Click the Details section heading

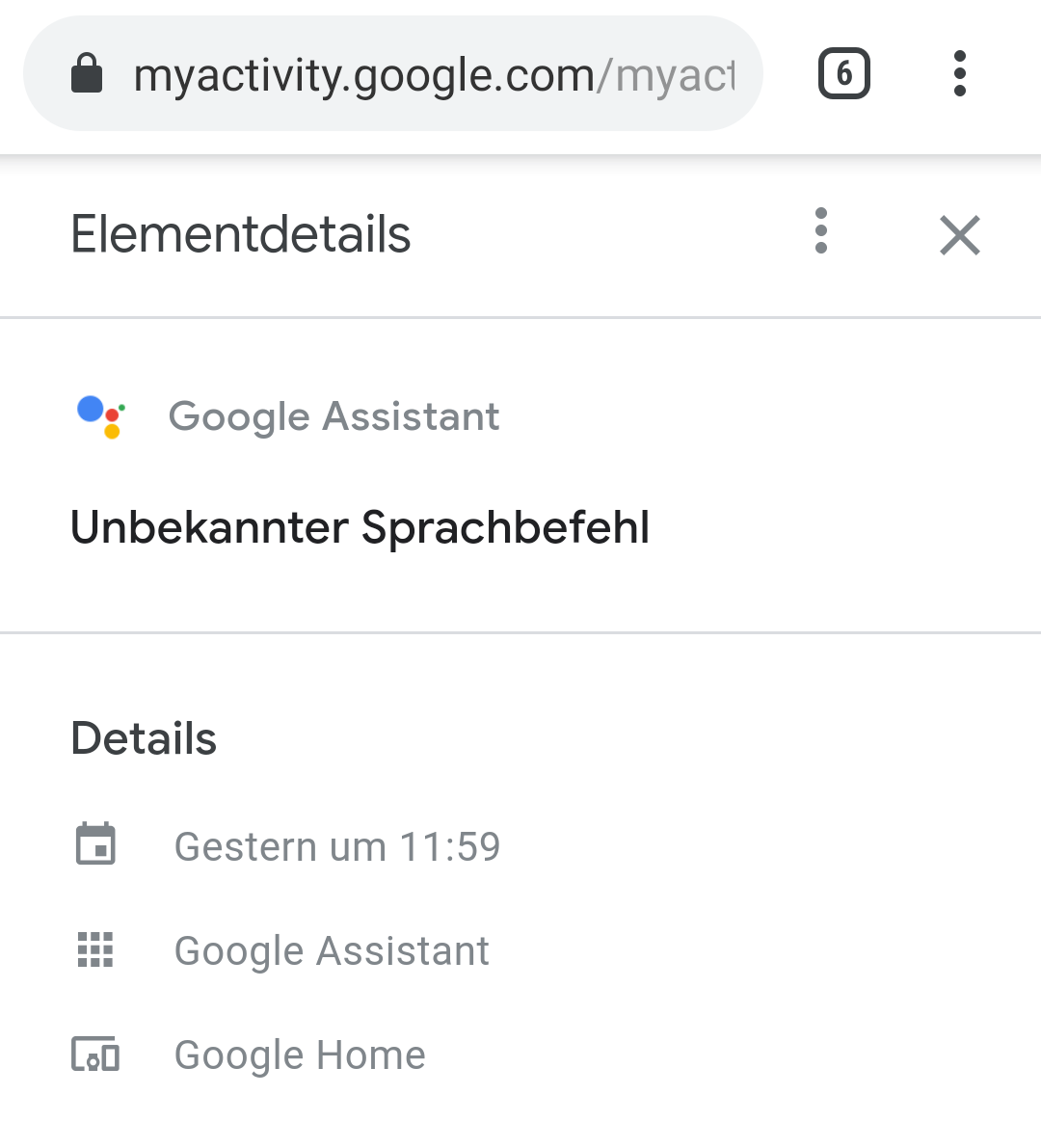point(143,737)
